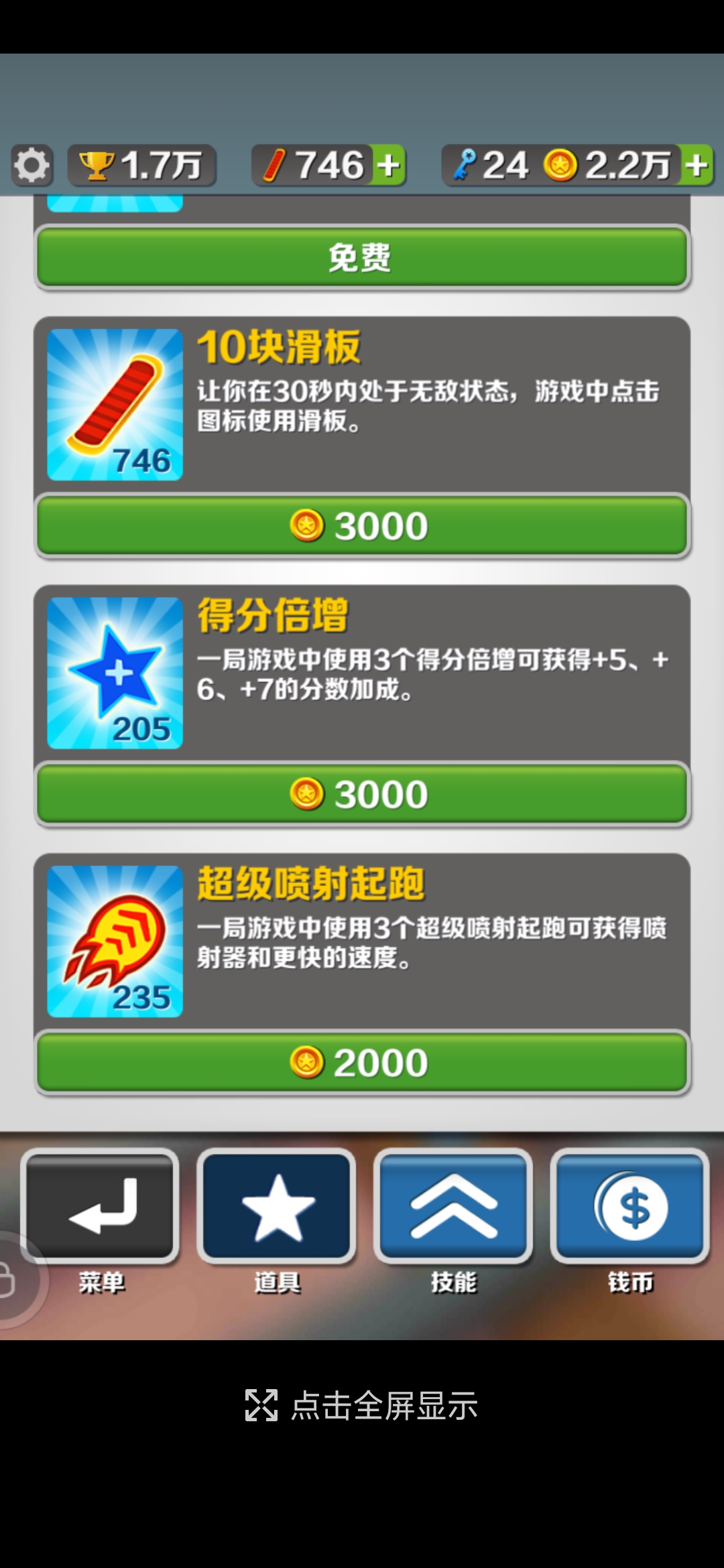Open the 钱币 tab
This screenshot has height=1568, width=724.
click(630, 1207)
